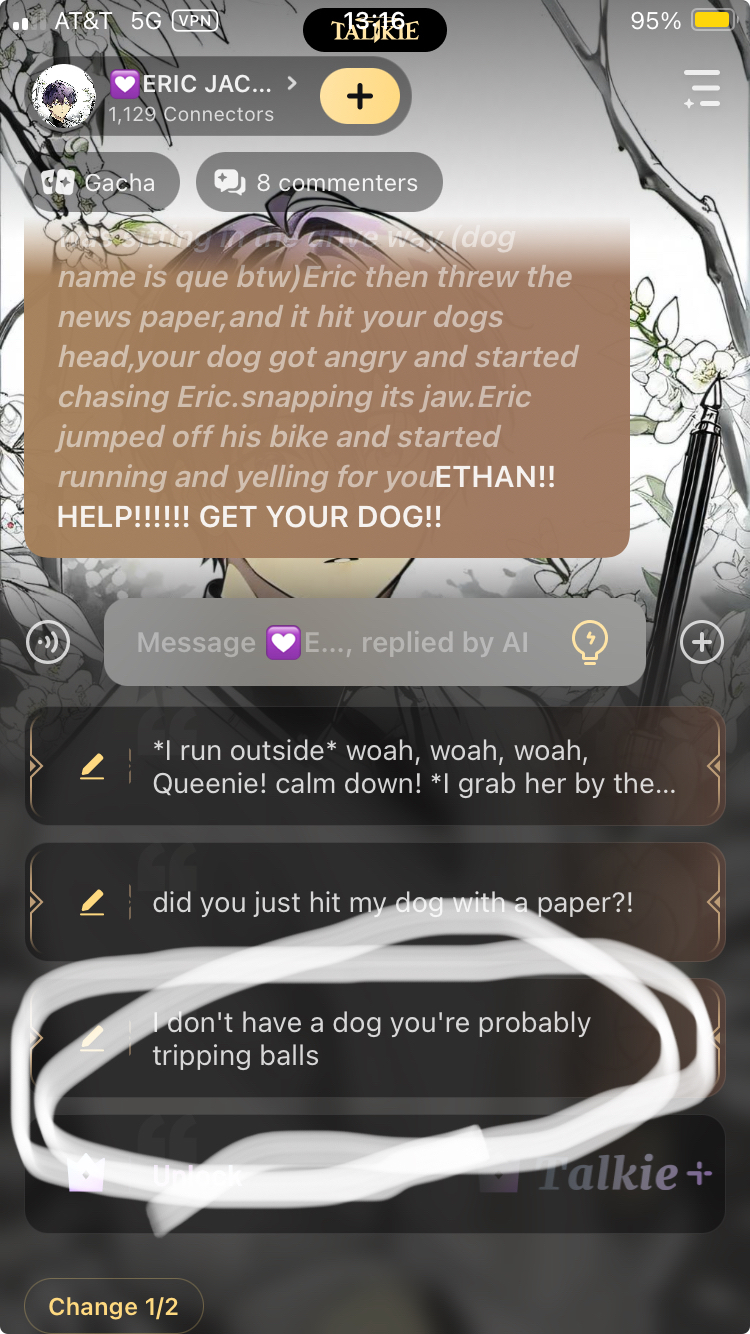This screenshot has width=750, height=1334.
Task: Focus the message input field
Action: click(340, 643)
